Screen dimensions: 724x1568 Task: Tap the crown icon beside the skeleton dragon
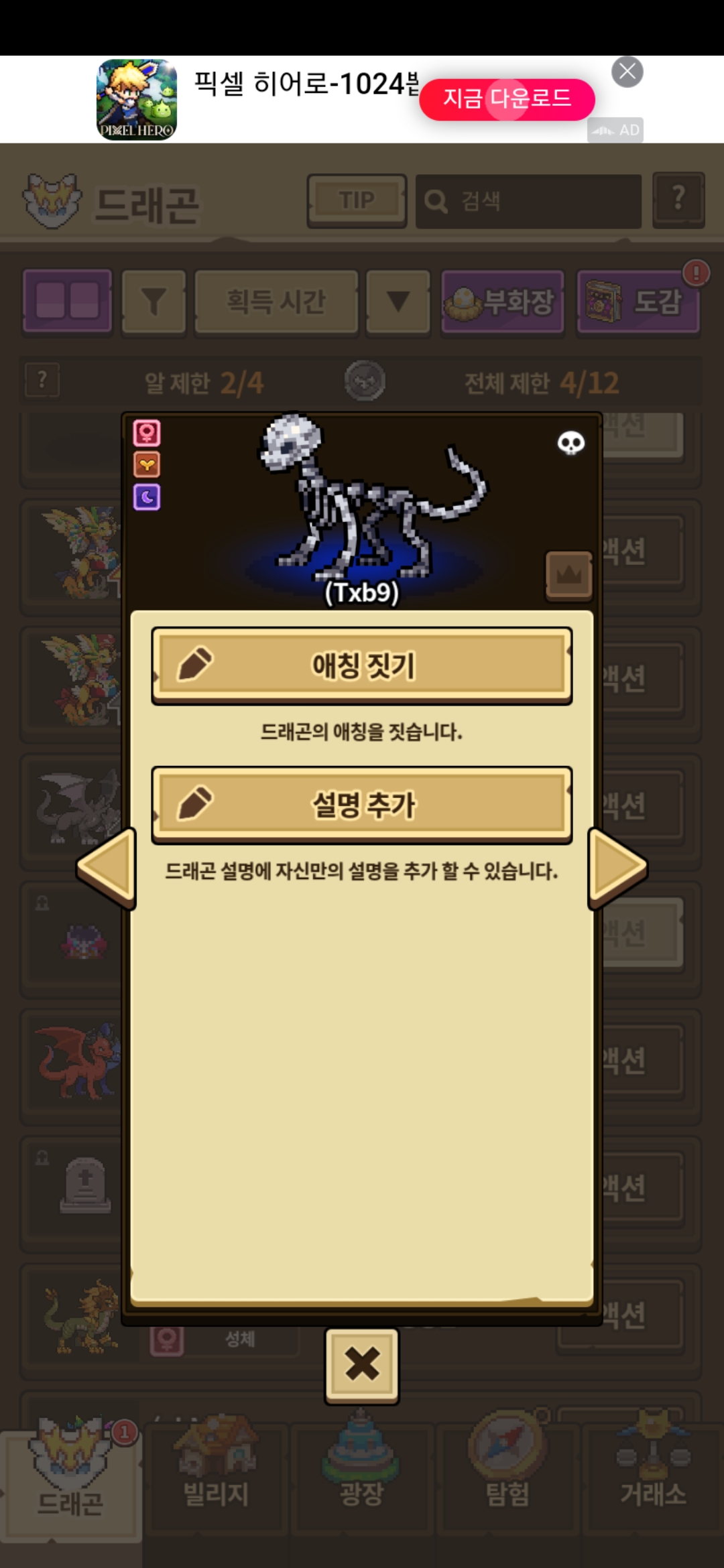tap(569, 576)
